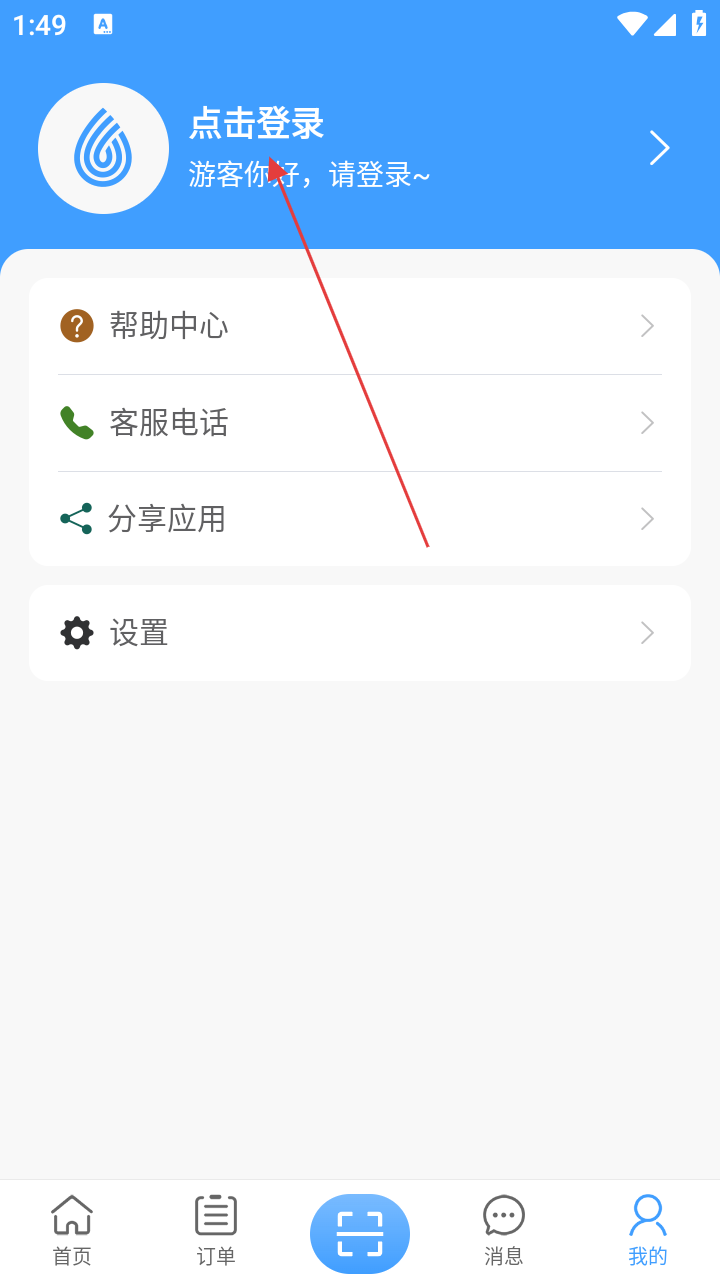Tap 点击登录 to log in

[257, 125]
